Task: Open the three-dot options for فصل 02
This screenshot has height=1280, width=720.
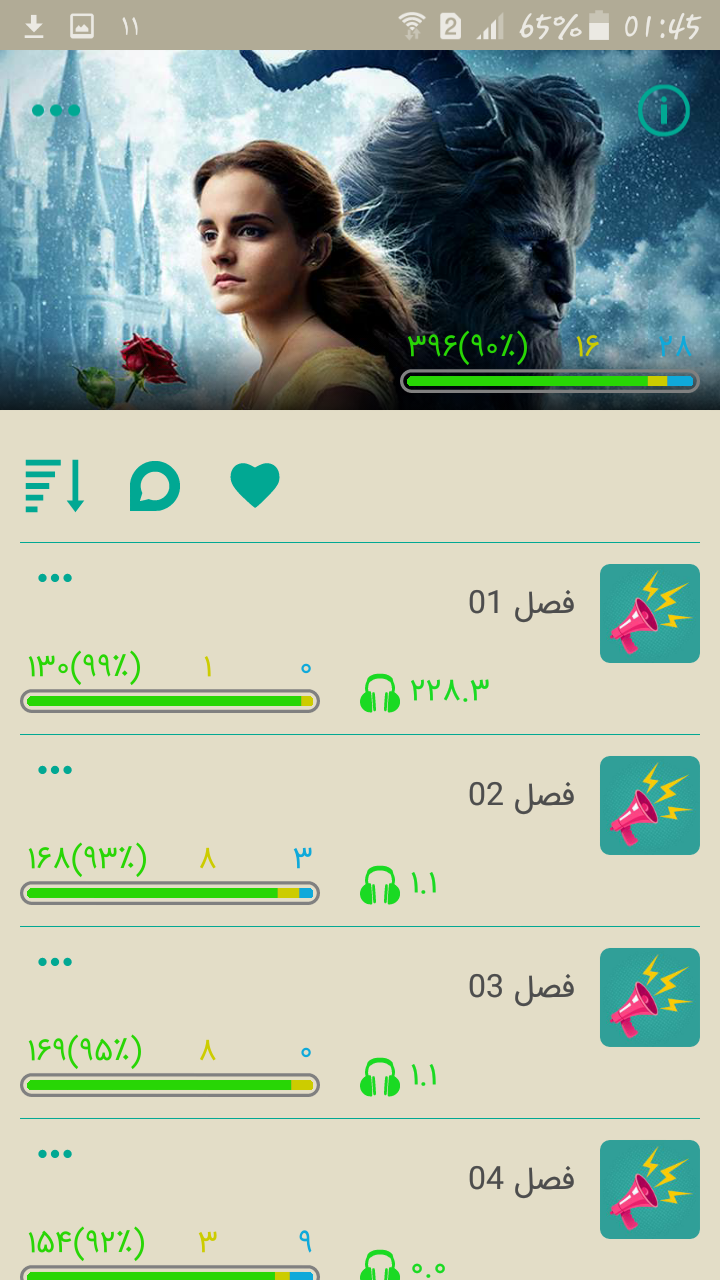Action: click(55, 770)
